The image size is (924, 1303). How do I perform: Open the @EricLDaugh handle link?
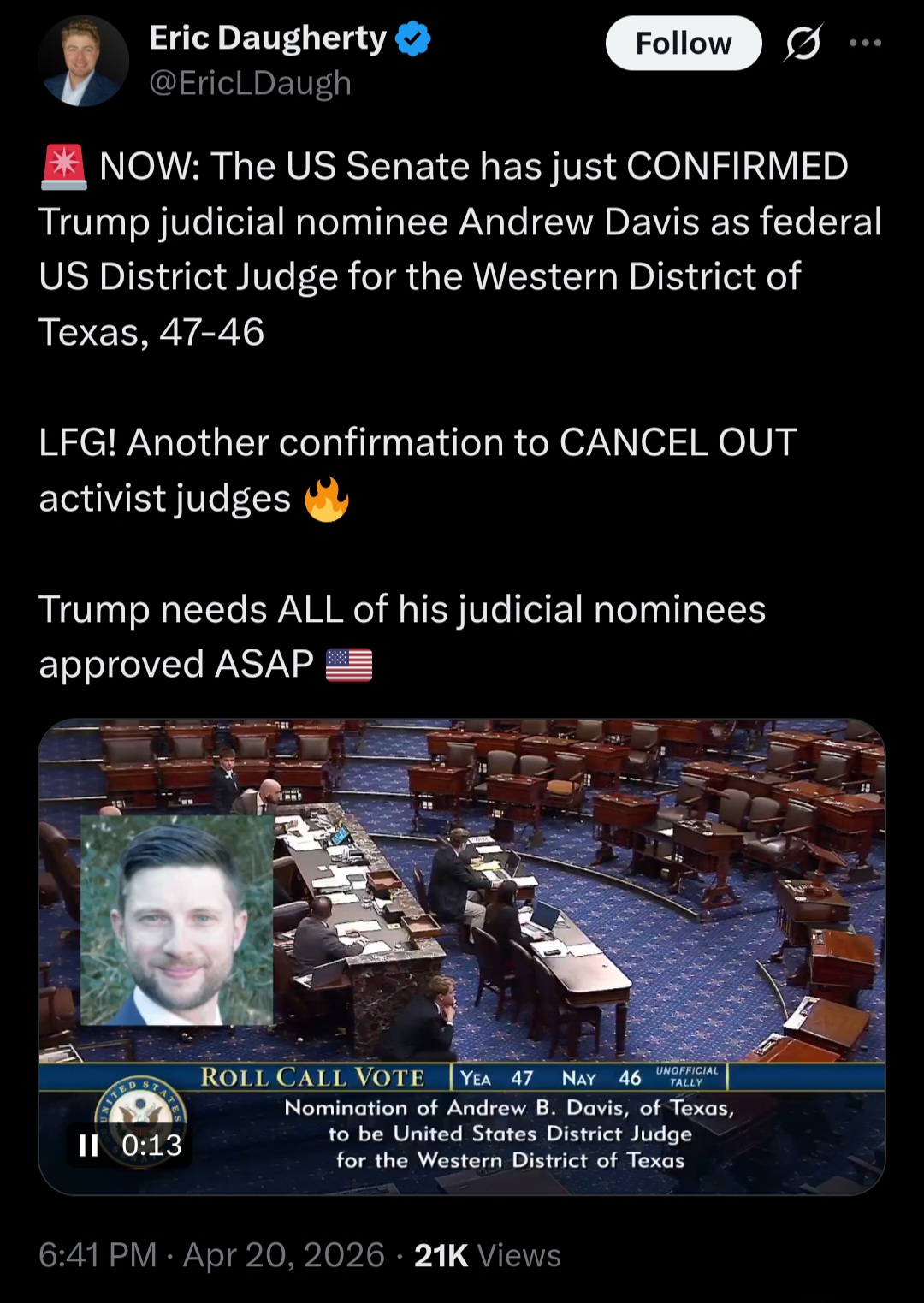[250, 83]
